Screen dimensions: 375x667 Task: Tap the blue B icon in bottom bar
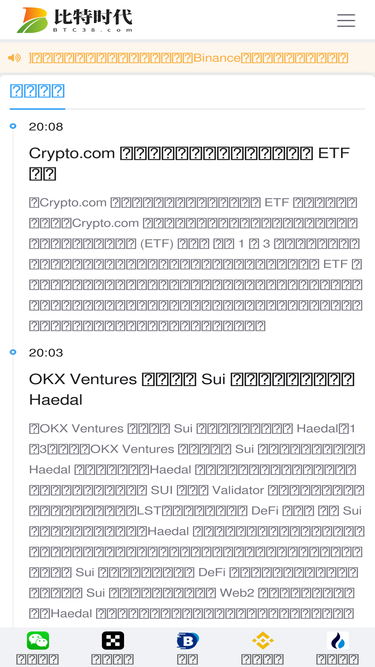pyautogui.click(x=188, y=640)
